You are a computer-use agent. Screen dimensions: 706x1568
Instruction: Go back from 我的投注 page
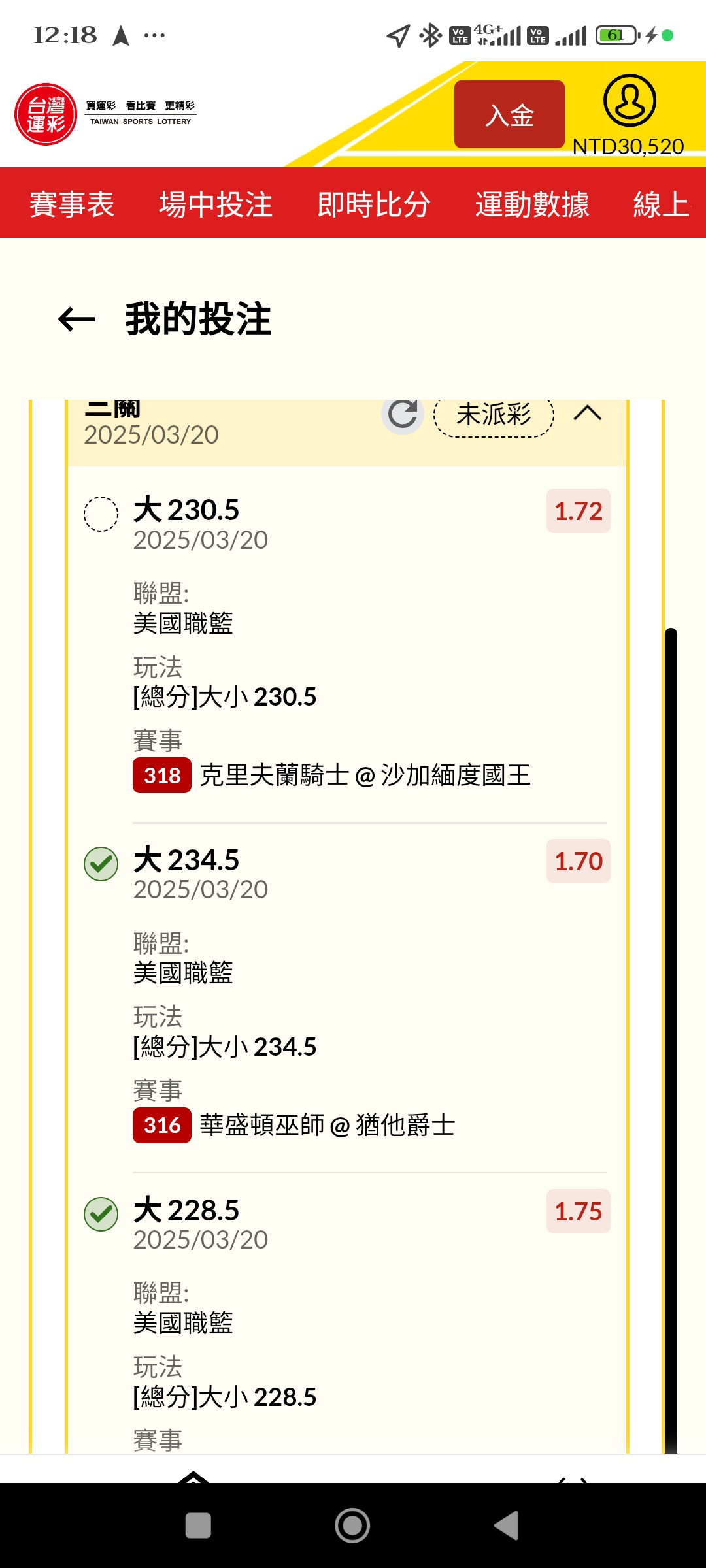coord(77,319)
